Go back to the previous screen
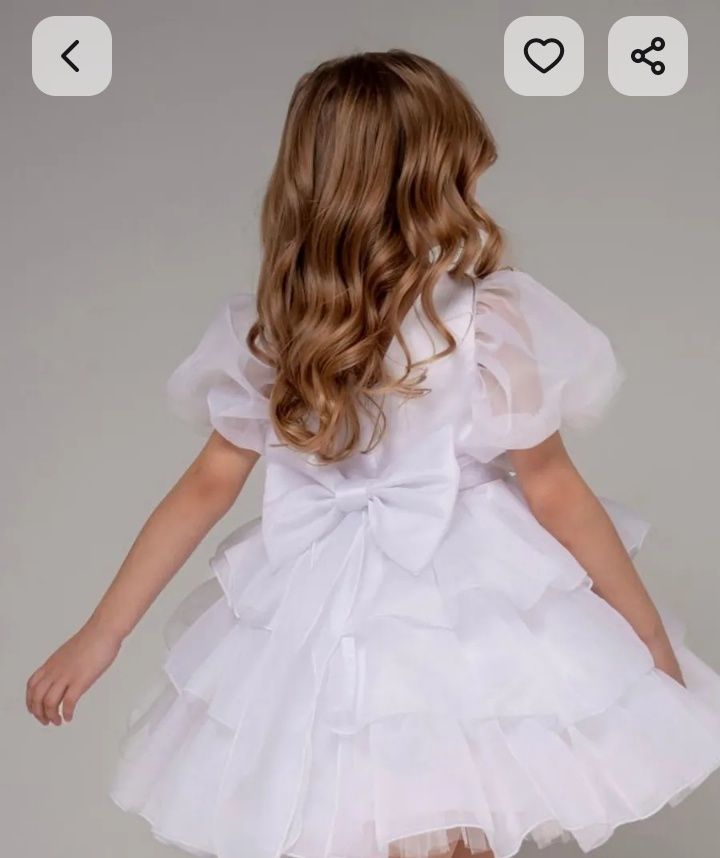The height and width of the screenshot is (858, 720). 71,56
